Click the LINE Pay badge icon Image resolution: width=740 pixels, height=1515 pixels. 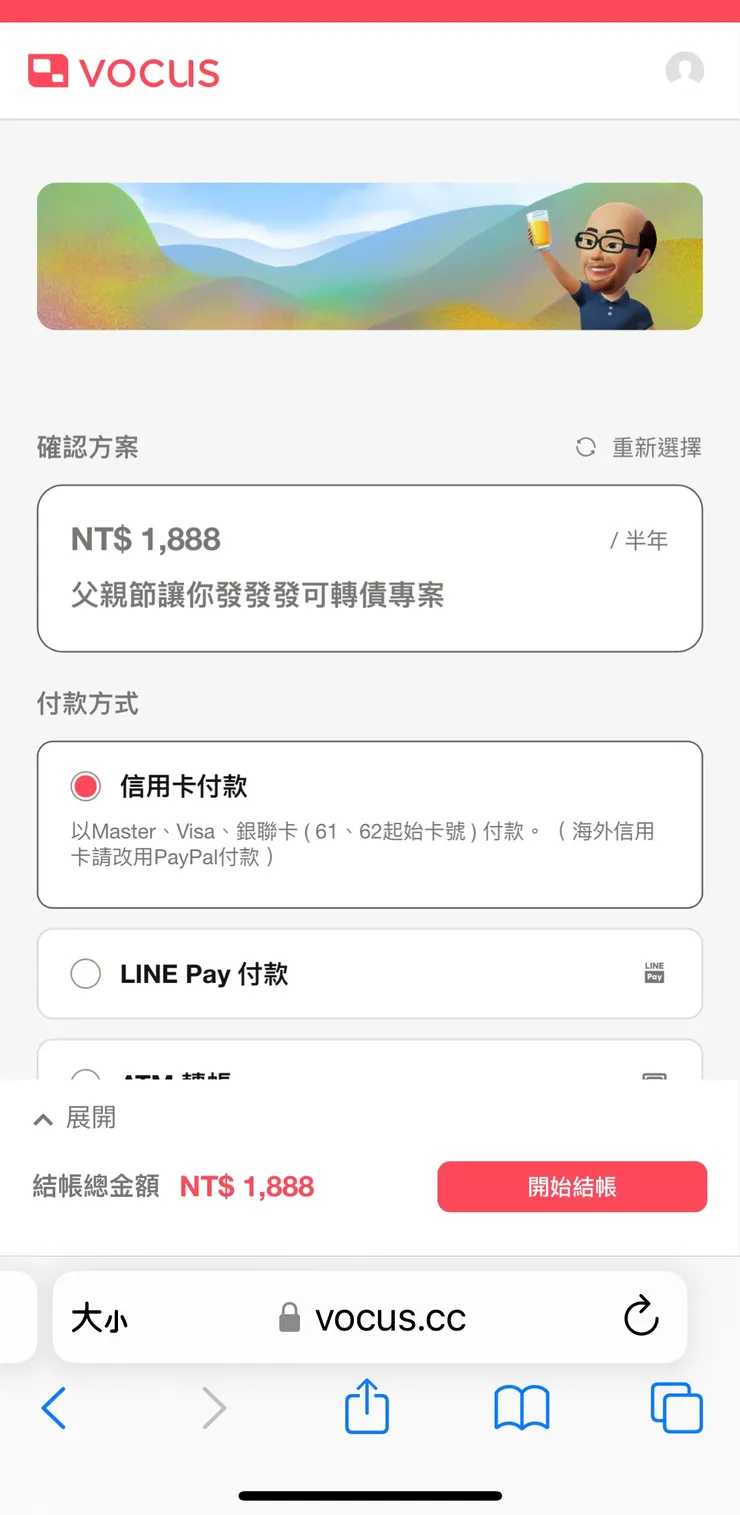tap(654, 973)
